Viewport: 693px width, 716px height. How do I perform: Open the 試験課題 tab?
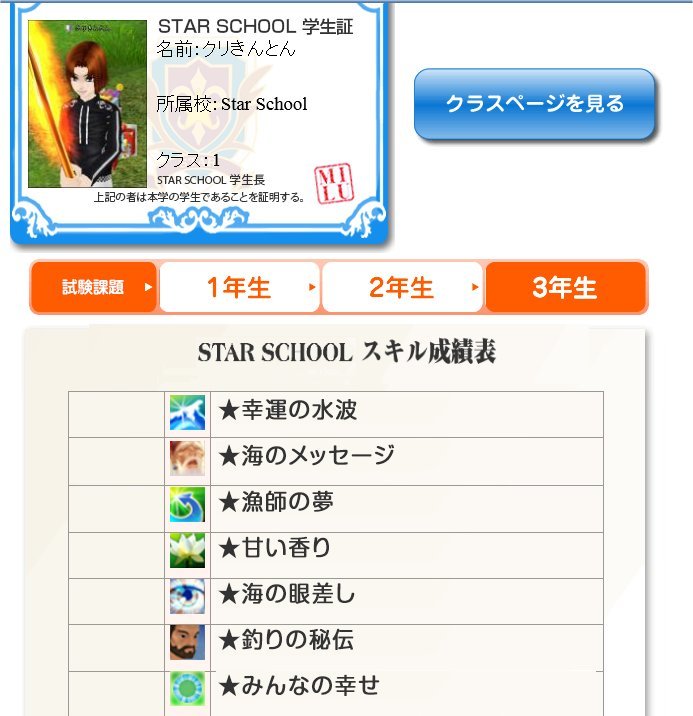tap(94, 288)
